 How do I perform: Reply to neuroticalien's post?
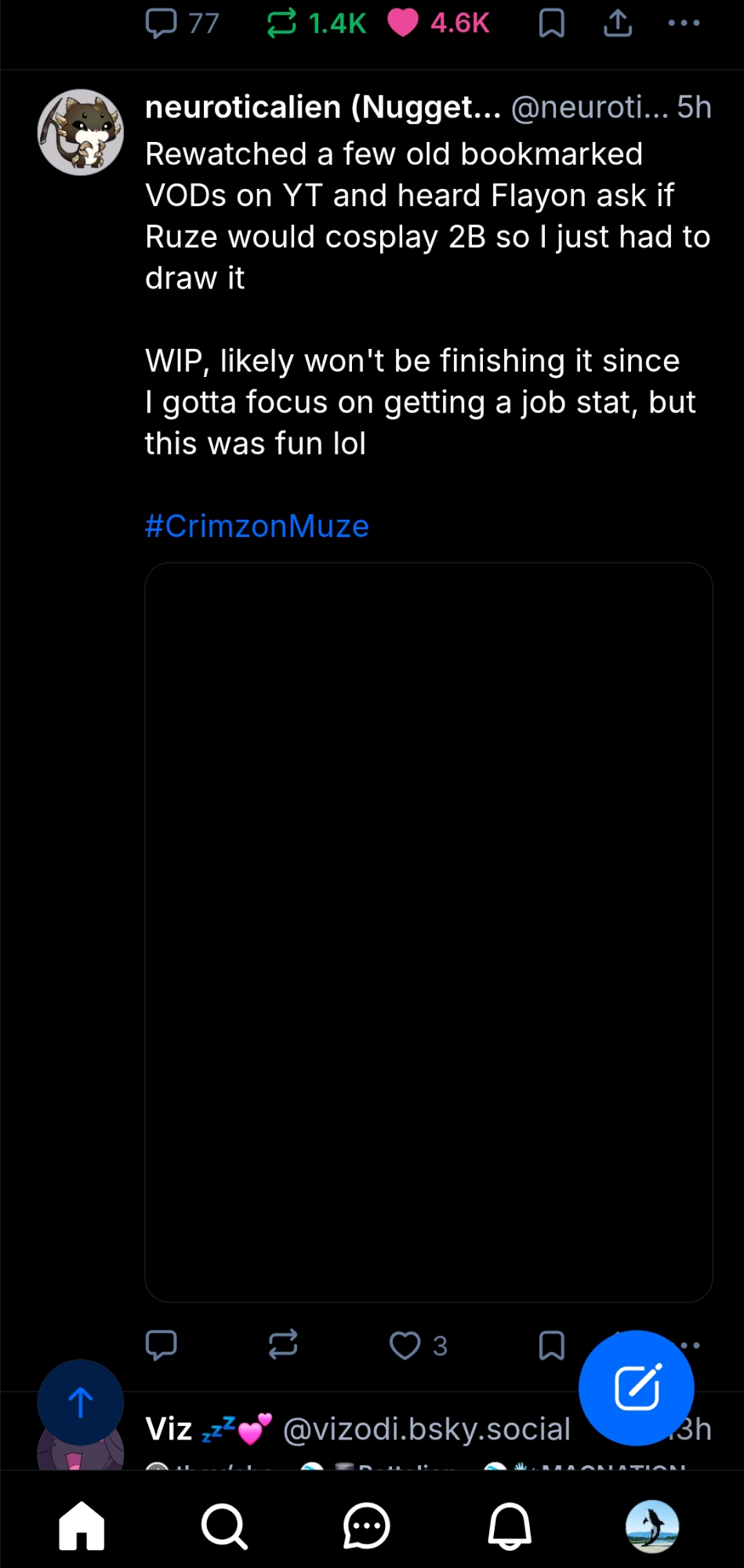[x=162, y=1345]
